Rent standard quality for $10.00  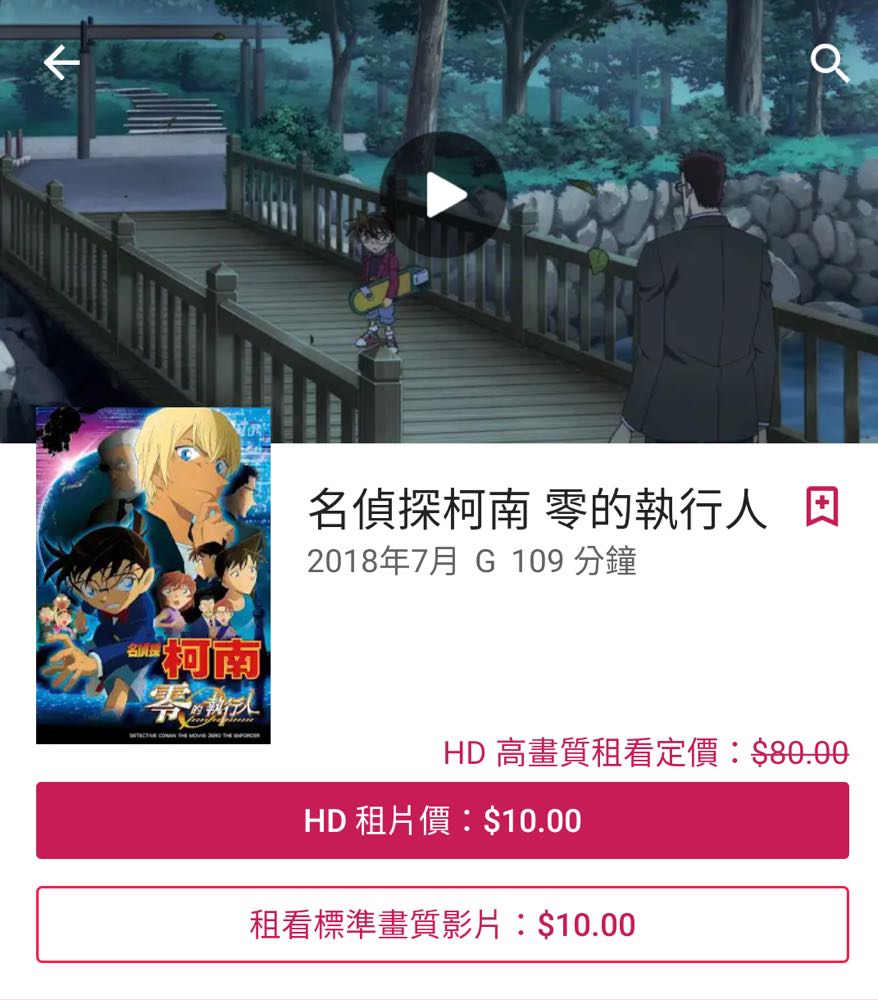(442, 924)
